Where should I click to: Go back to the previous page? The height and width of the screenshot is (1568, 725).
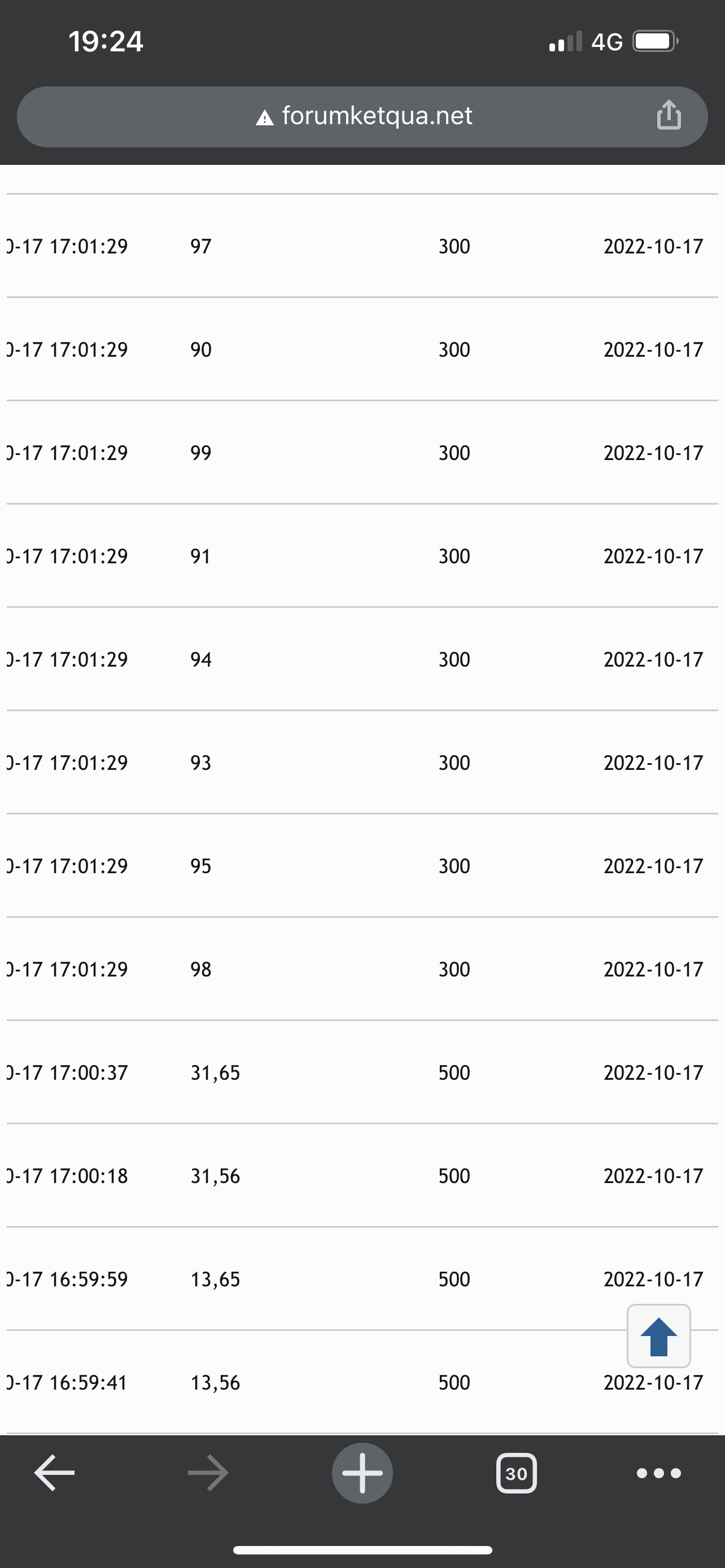(54, 1473)
